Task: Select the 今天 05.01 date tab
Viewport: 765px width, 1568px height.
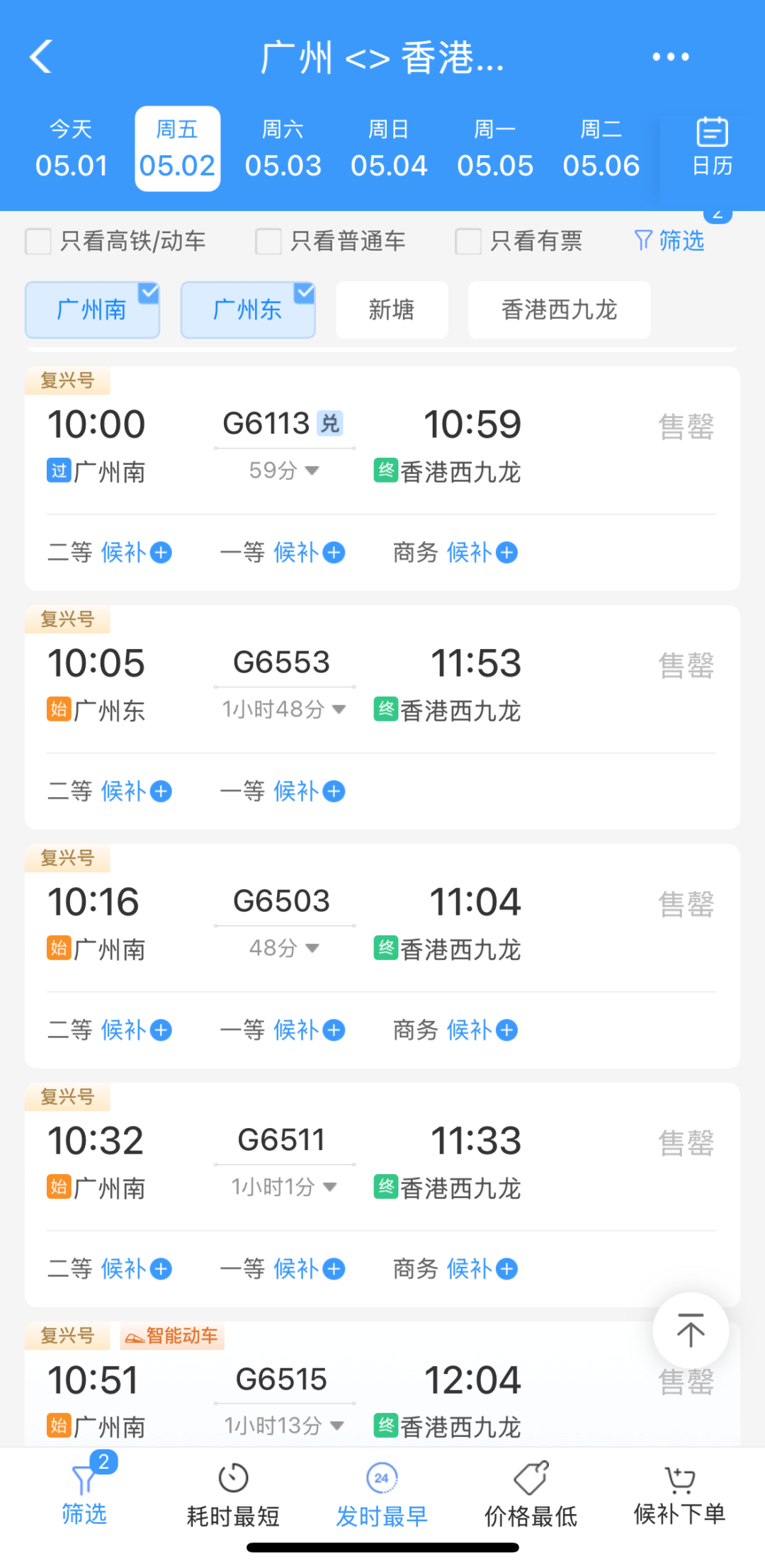Action: click(x=71, y=149)
